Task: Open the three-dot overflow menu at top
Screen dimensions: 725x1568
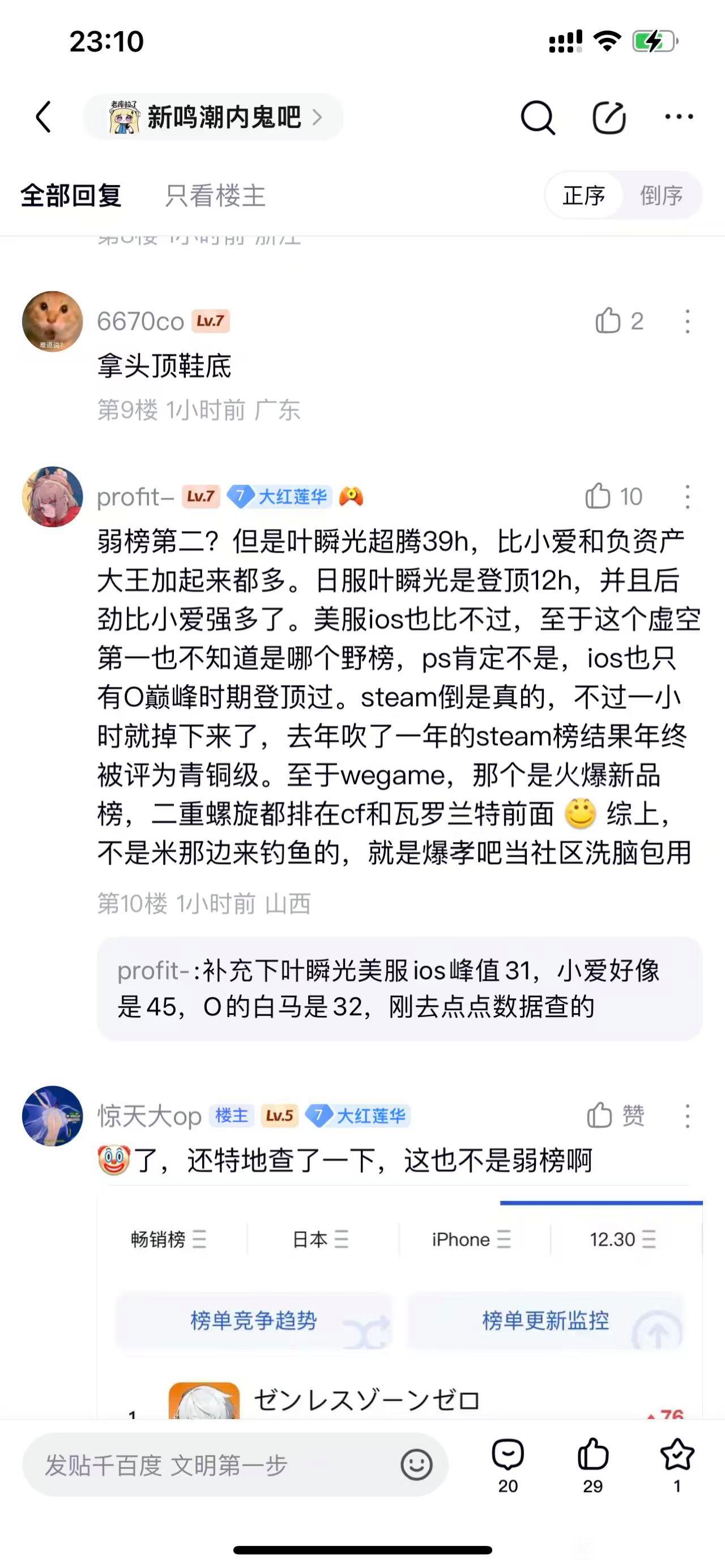Action: (679, 116)
